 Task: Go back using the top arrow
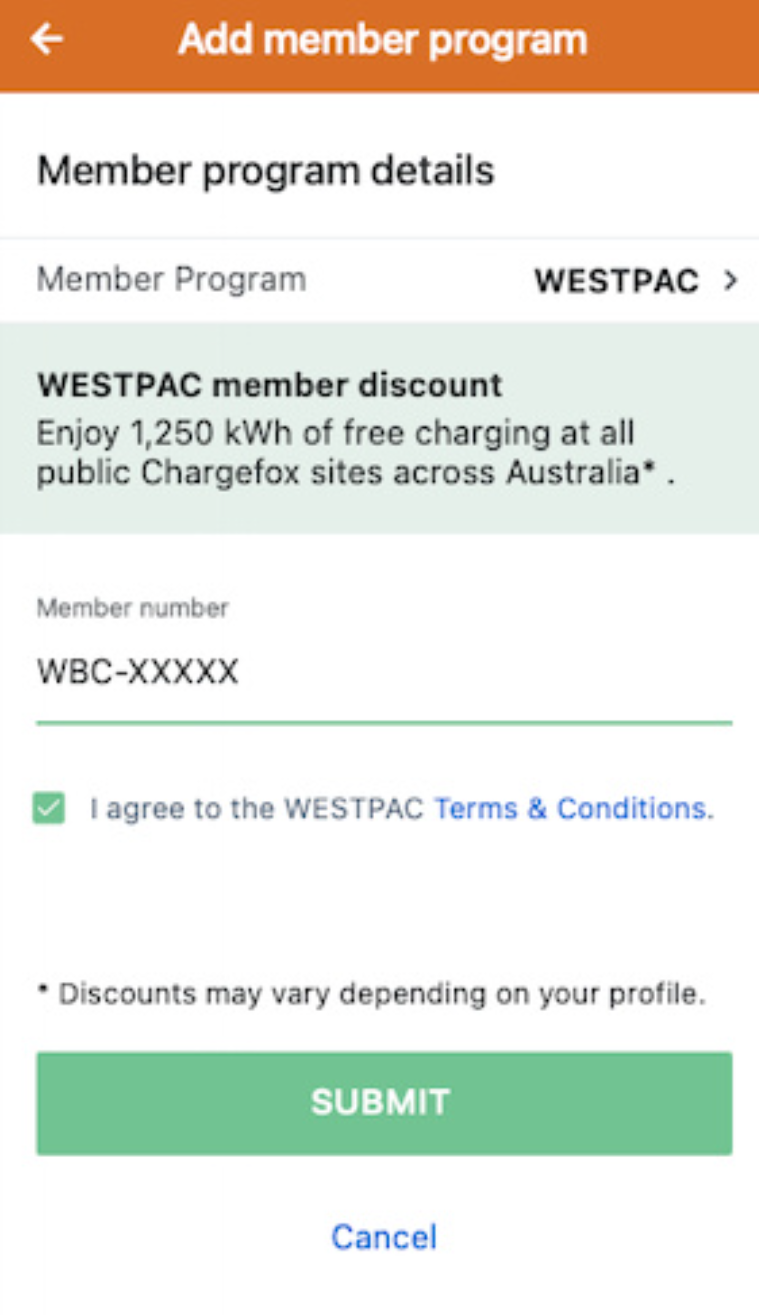coord(46,40)
